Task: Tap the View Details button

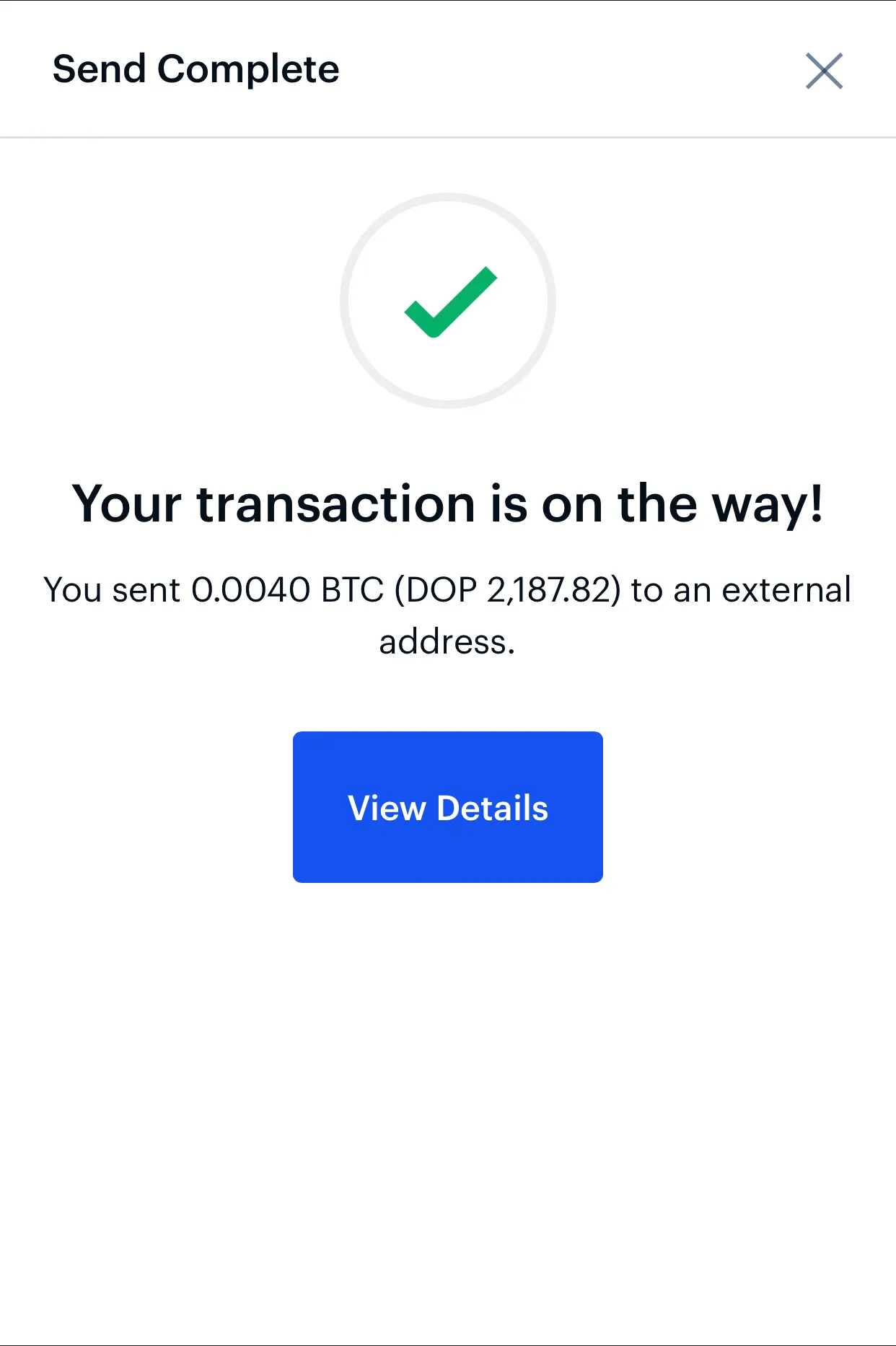Action: (447, 806)
